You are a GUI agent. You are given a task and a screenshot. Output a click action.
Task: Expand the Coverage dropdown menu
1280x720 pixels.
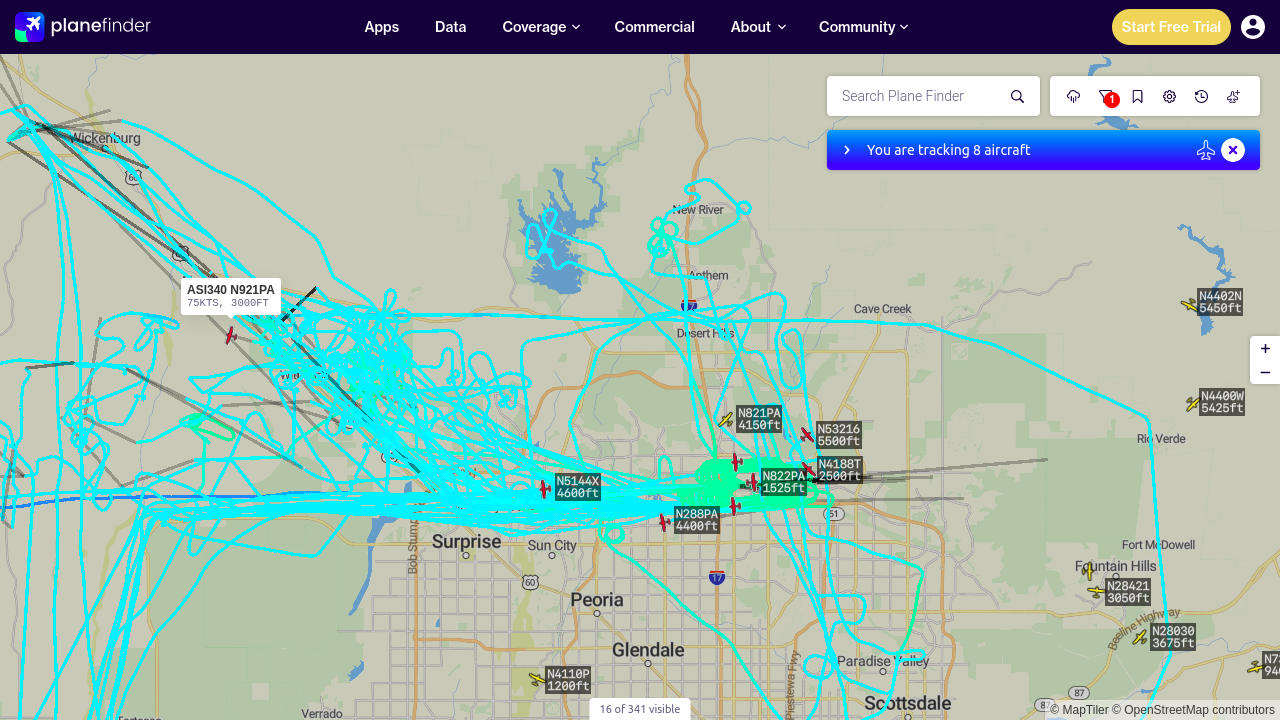click(541, 27)
